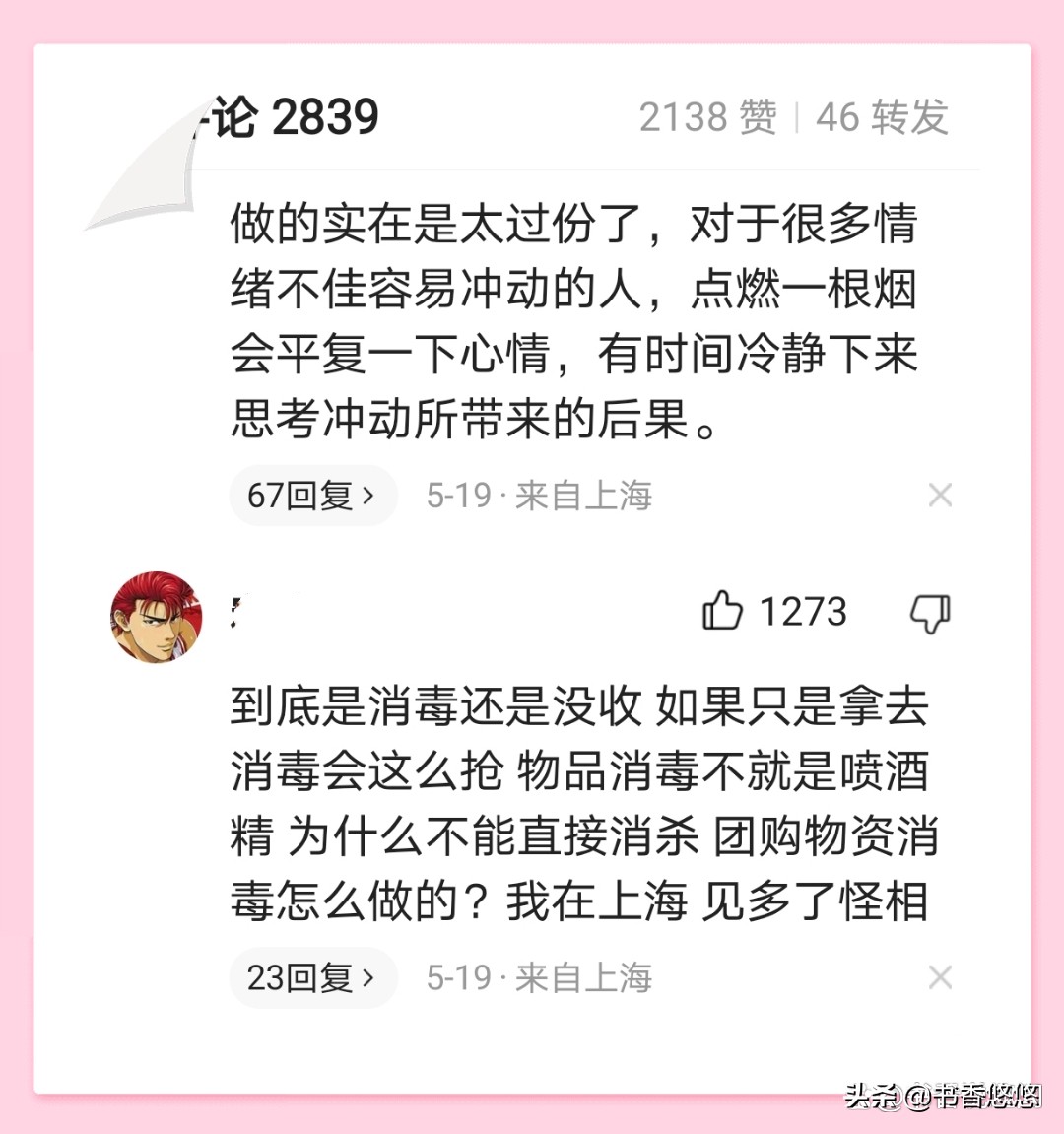Expand the 67 replies thread
The width and height of the screenshot is (1064, 1134).
tap(312, 495)
